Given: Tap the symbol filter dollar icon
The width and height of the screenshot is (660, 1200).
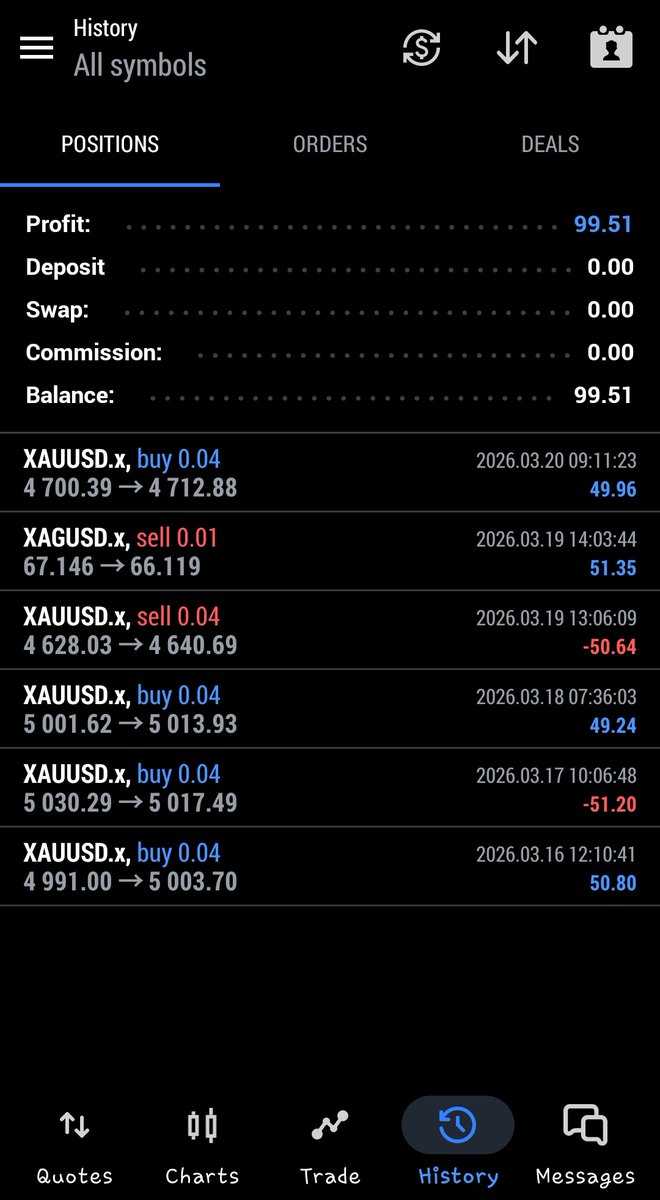Looking at the screenshot, I should (421, 48).
